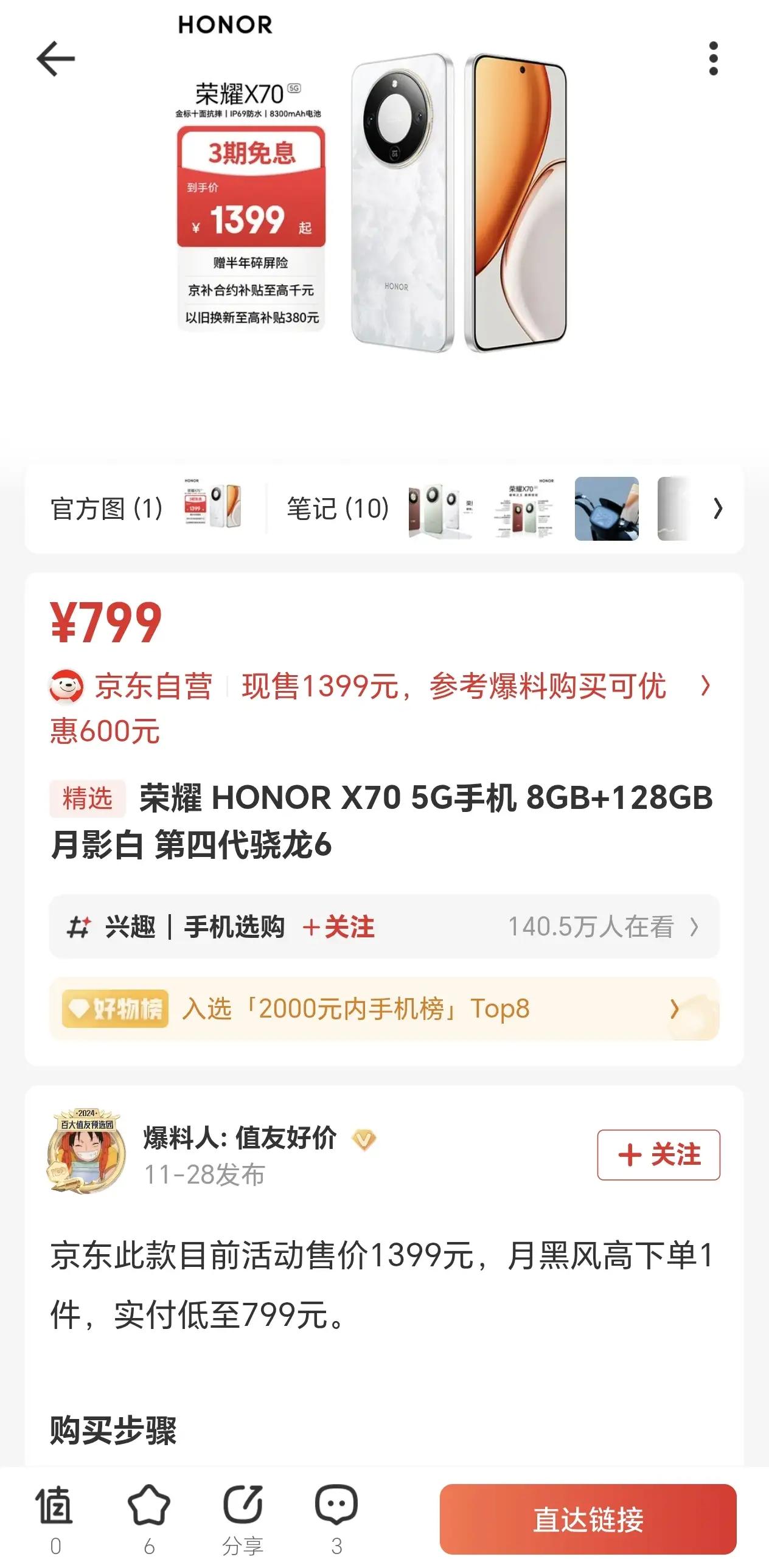Switch to the 官方图 tab

click(106, 510)
